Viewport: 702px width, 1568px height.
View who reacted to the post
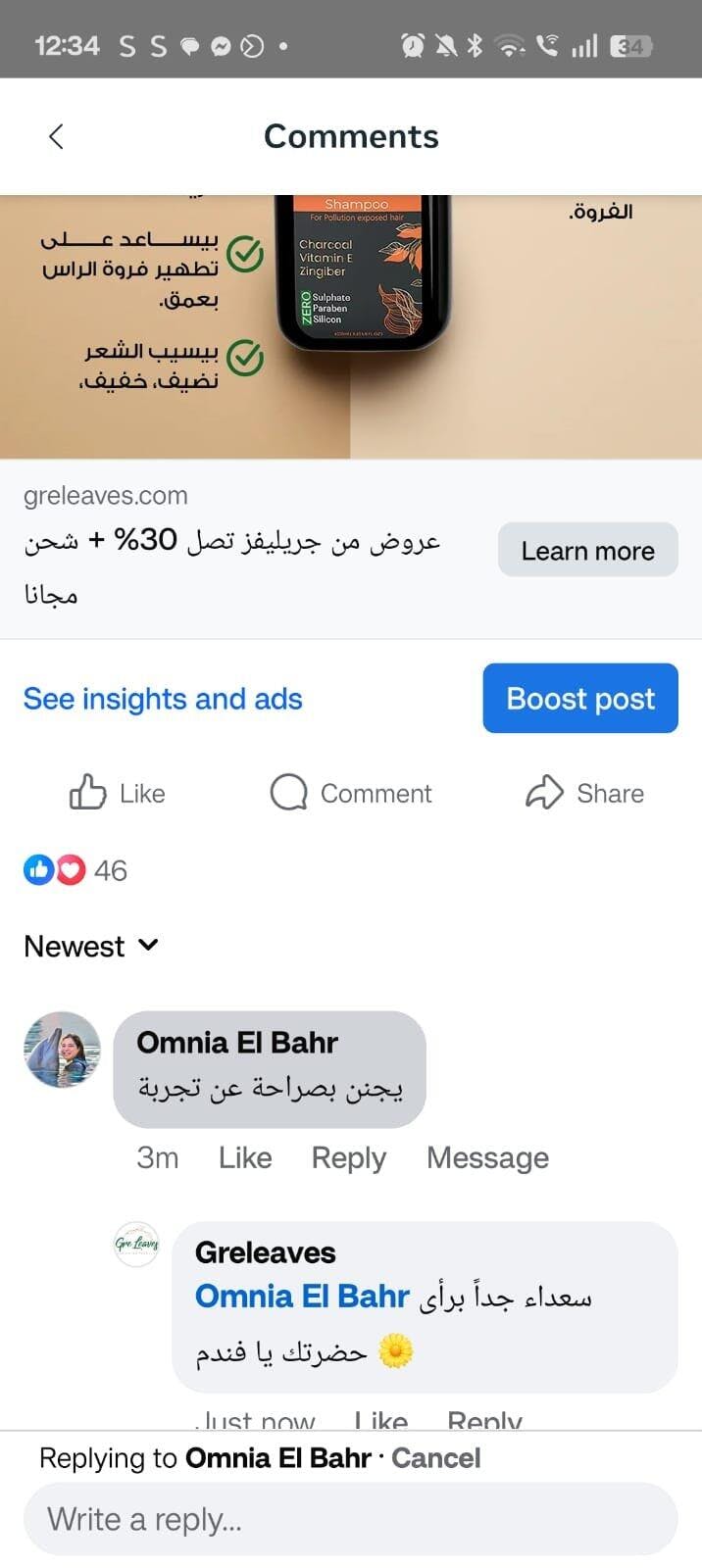coord(75,870)
